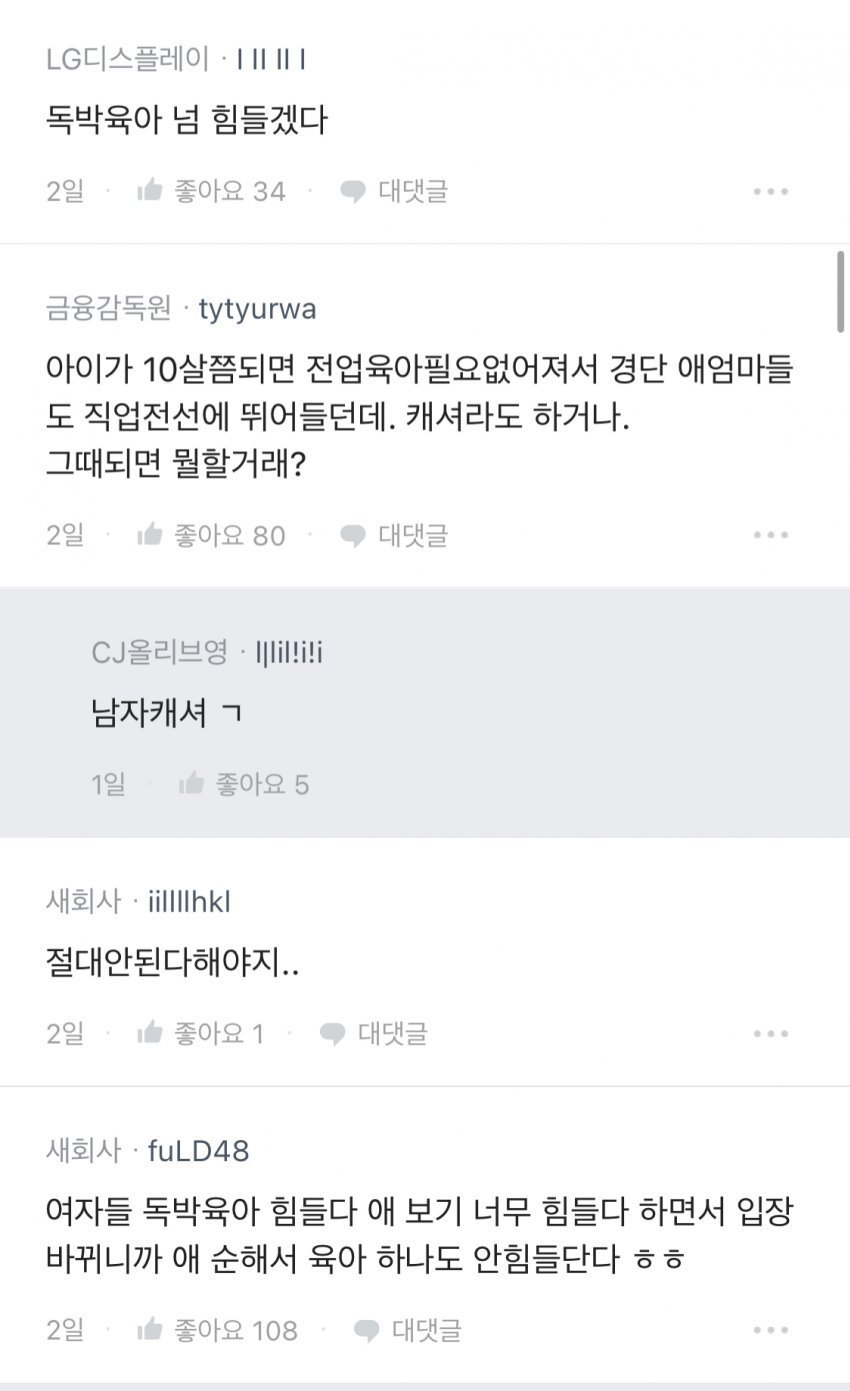The height and width of the screenshot is (1391, 850).
Task: Reply to the fuLD48 comment
Action: pyautogui.click(x=408, y=1330)
